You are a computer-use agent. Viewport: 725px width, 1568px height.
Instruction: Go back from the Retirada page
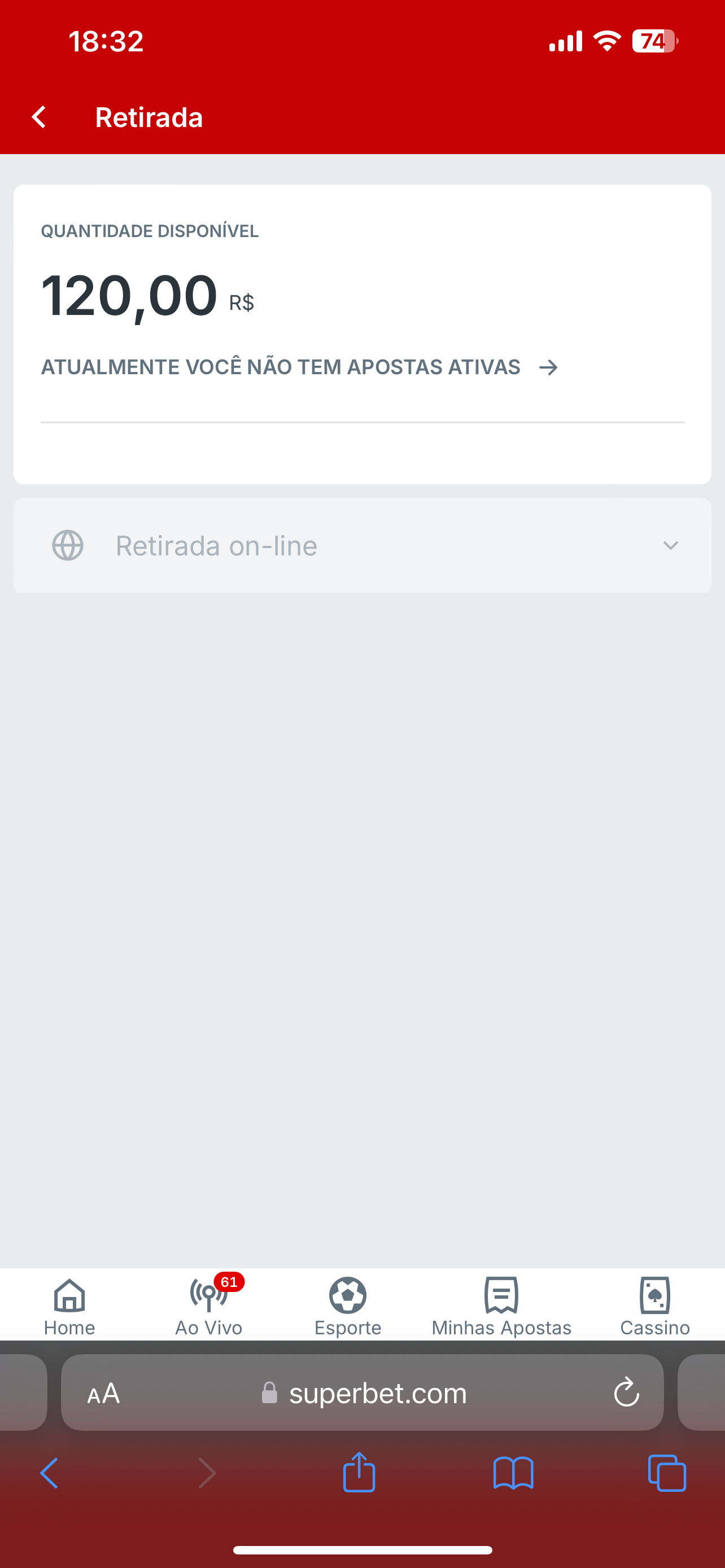(x=39, y=117)
